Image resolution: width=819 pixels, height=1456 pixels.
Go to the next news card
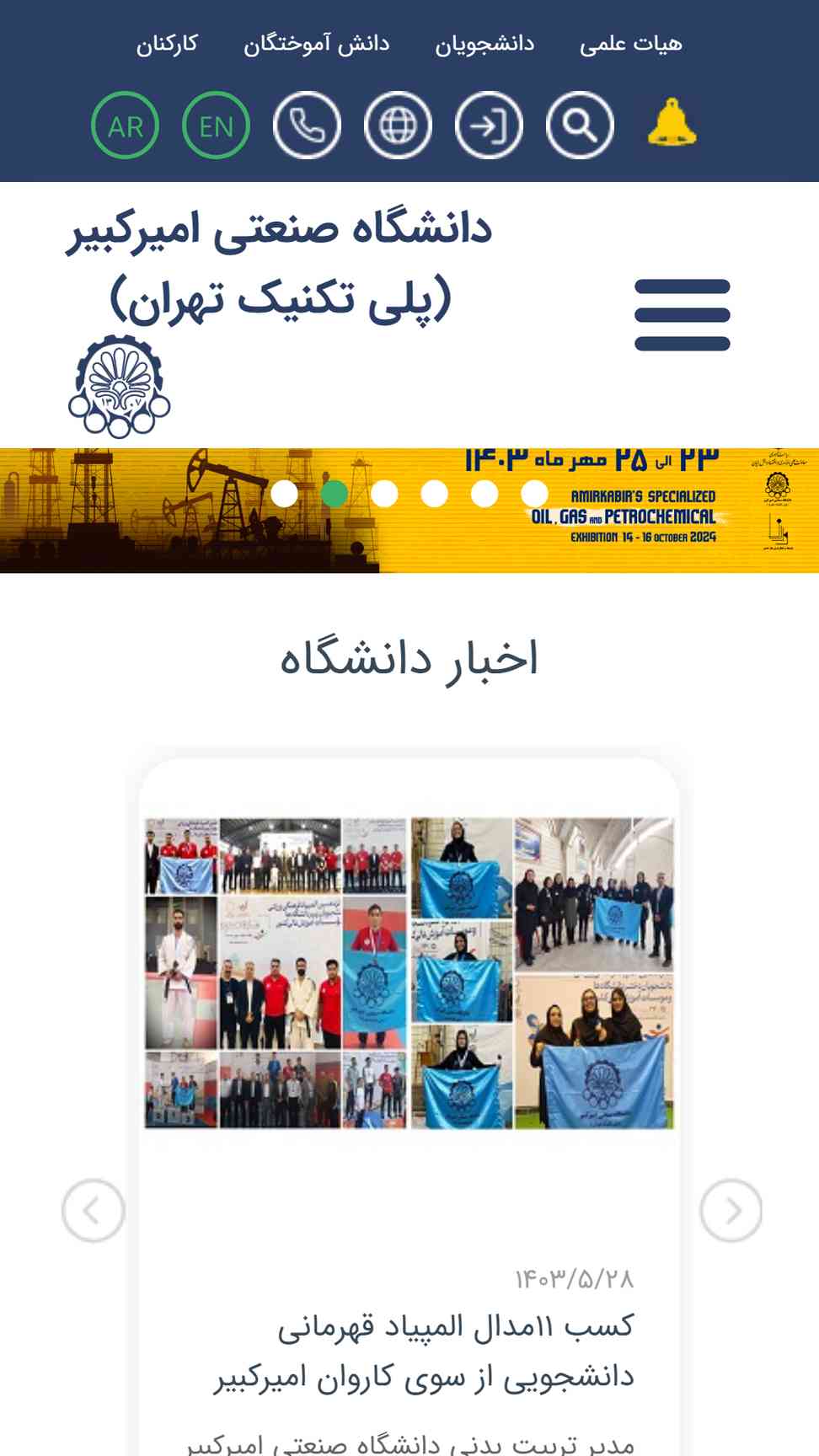pyautogui.click(x=731, y=1211)
